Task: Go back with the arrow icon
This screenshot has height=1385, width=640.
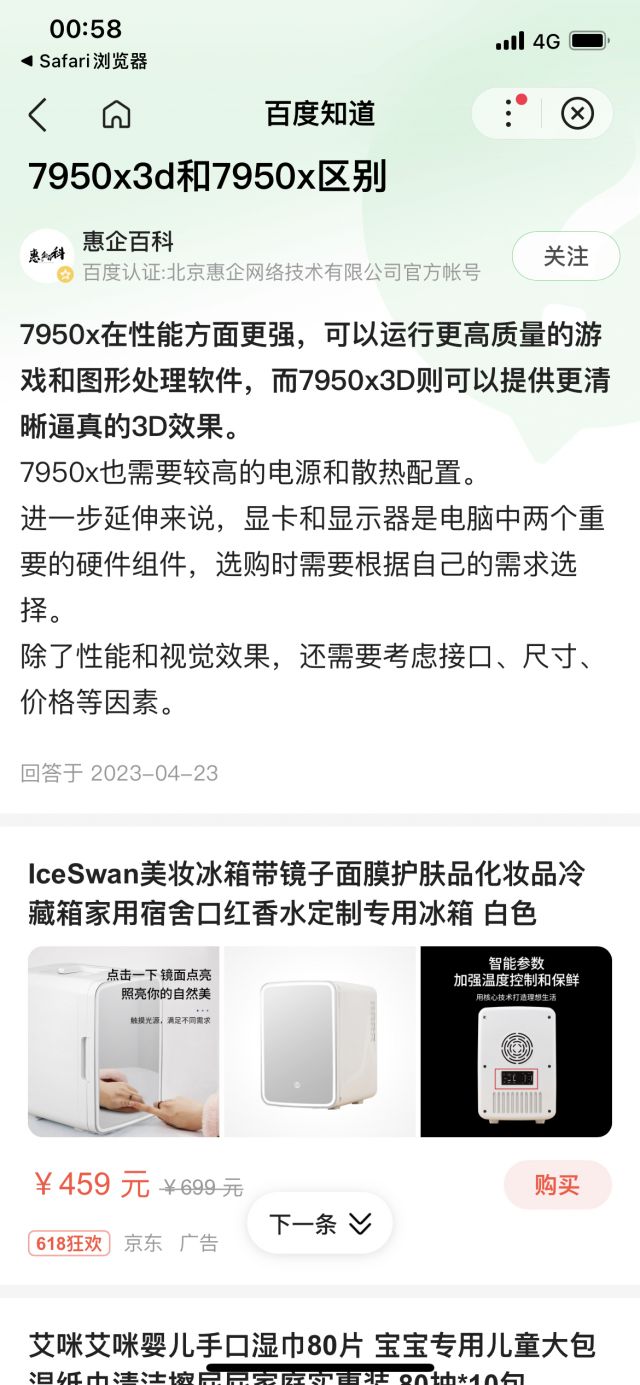Action: [x=38, y=115]
